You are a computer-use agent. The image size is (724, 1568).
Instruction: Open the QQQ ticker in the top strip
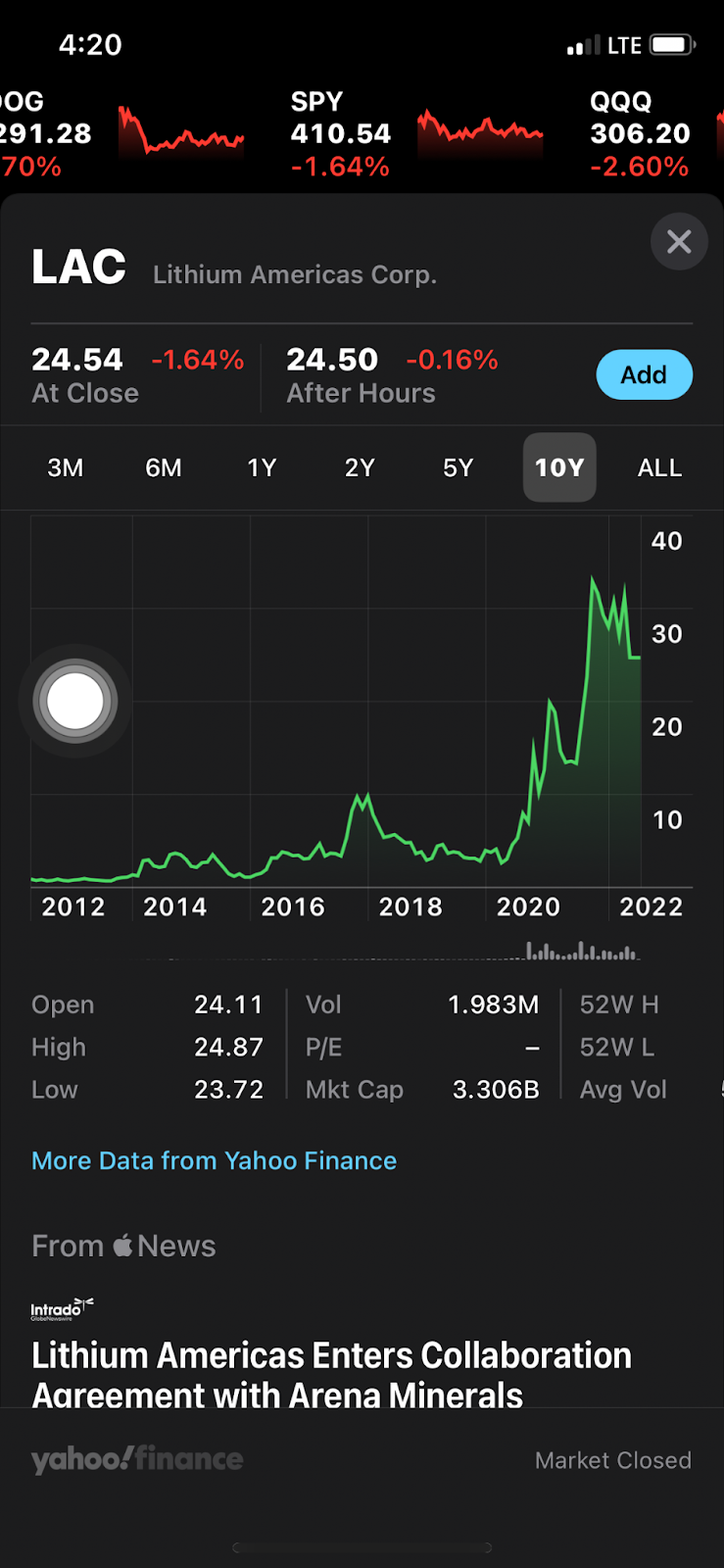640,134
